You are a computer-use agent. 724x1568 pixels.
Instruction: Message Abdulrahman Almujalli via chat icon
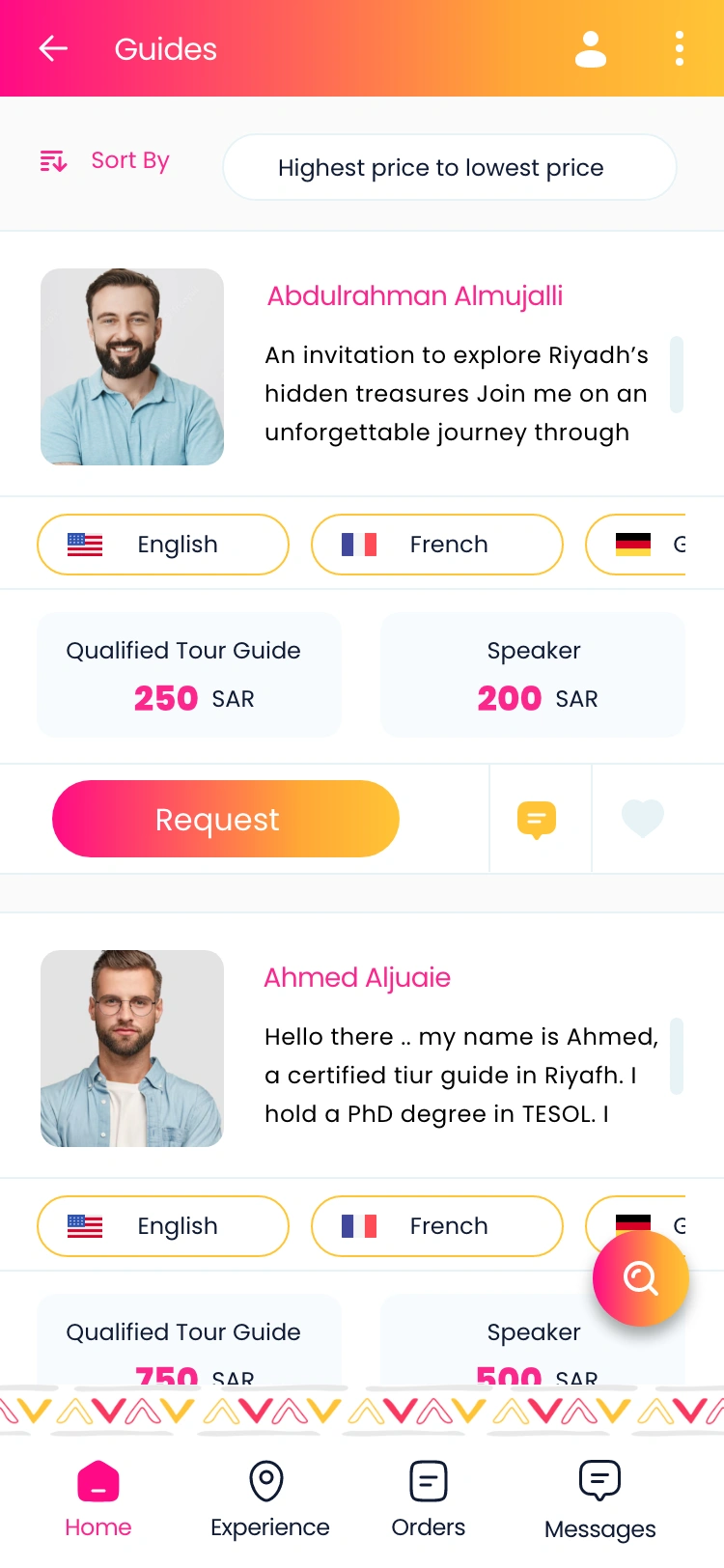point(537,820)
